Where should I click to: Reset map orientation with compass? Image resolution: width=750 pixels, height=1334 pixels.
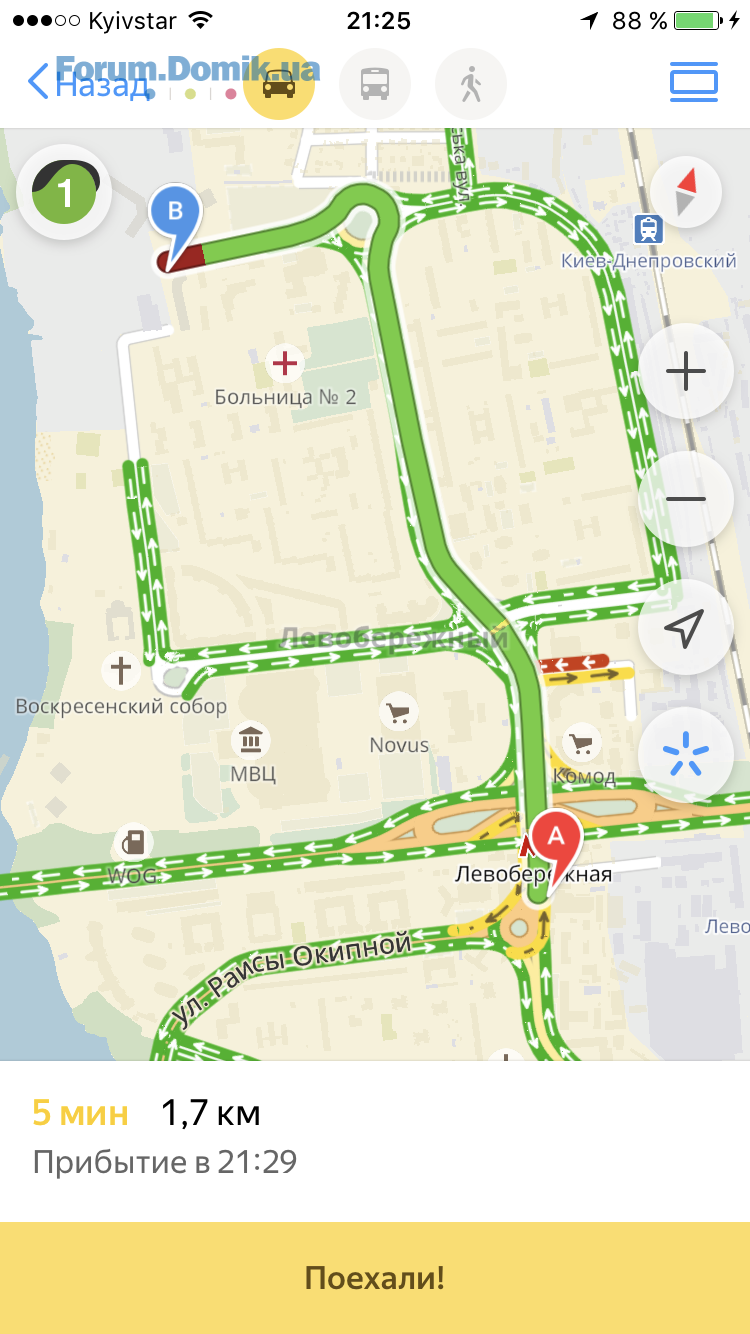tap(685, 193)
